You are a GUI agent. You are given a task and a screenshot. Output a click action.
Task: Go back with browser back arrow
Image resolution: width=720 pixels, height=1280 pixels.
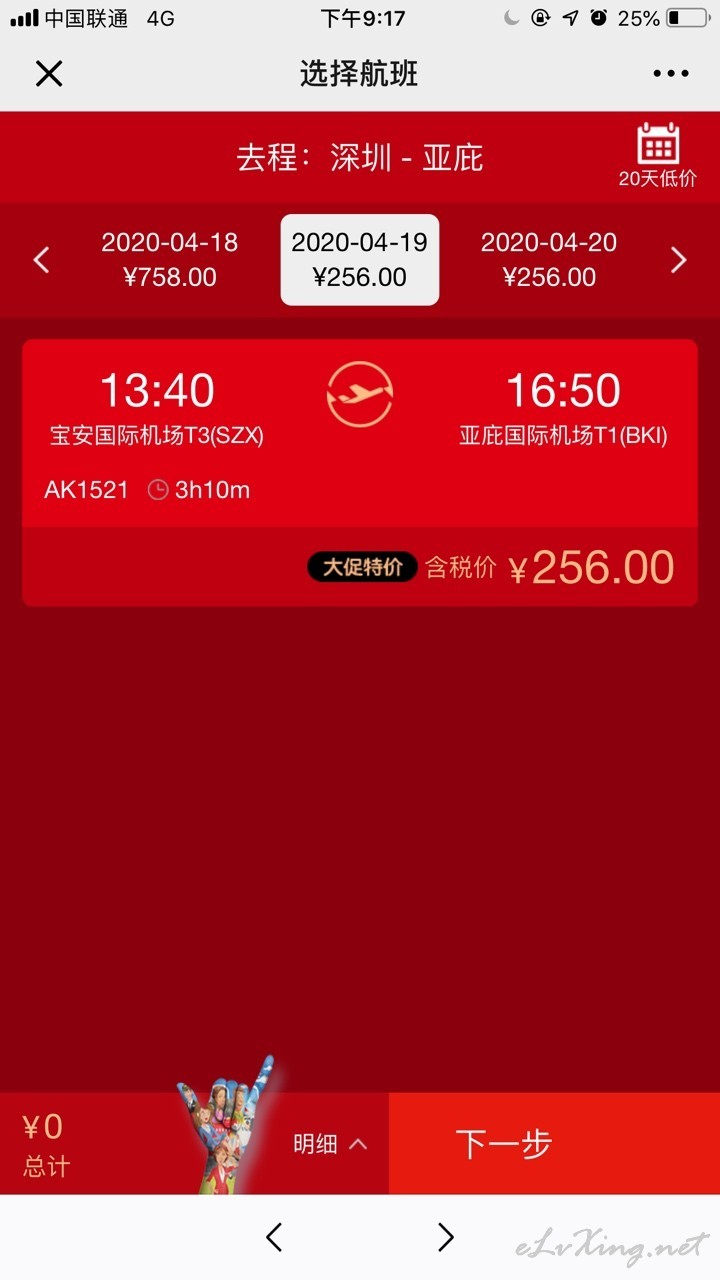pyautogui.click(x=274, y=1237)
